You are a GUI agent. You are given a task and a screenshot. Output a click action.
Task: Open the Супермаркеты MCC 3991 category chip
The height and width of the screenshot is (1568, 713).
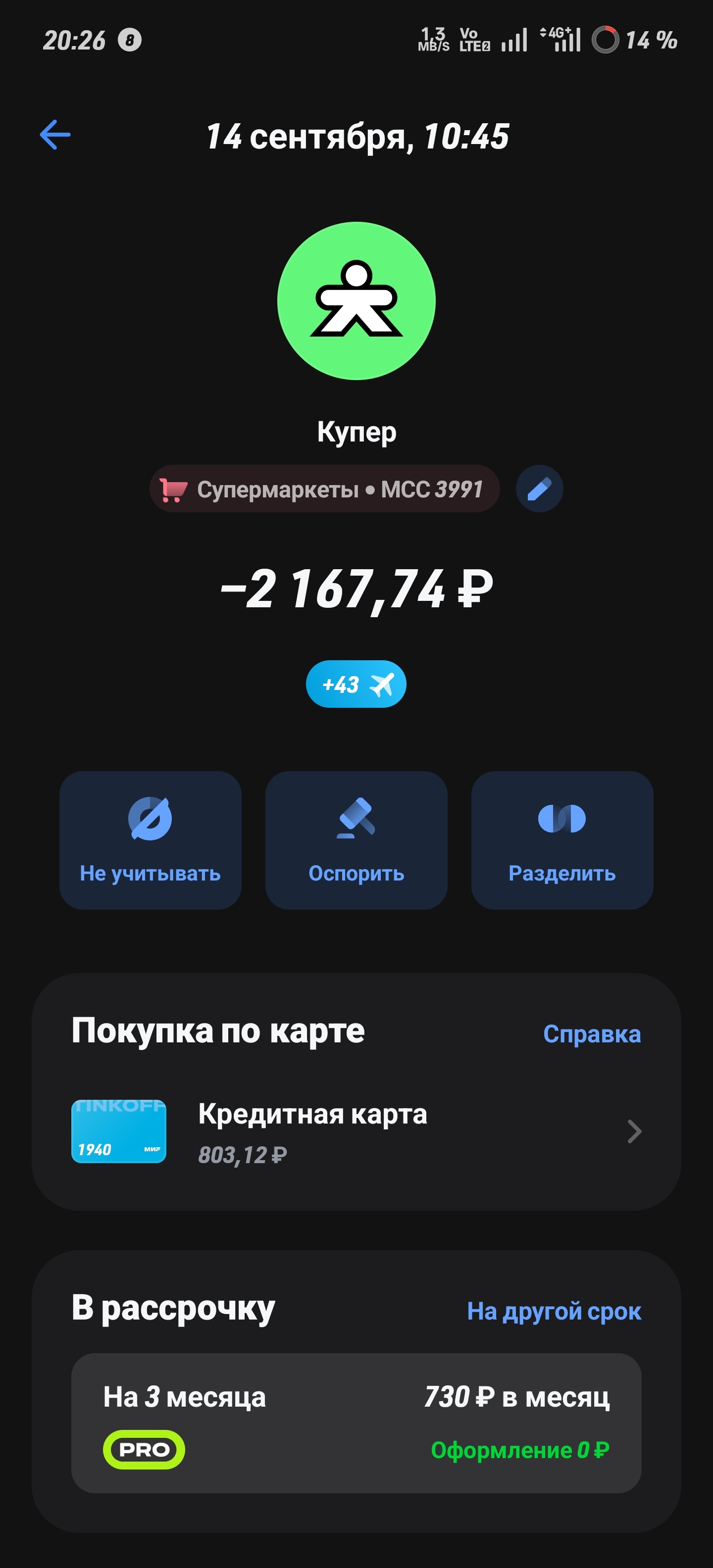[324, 489]
